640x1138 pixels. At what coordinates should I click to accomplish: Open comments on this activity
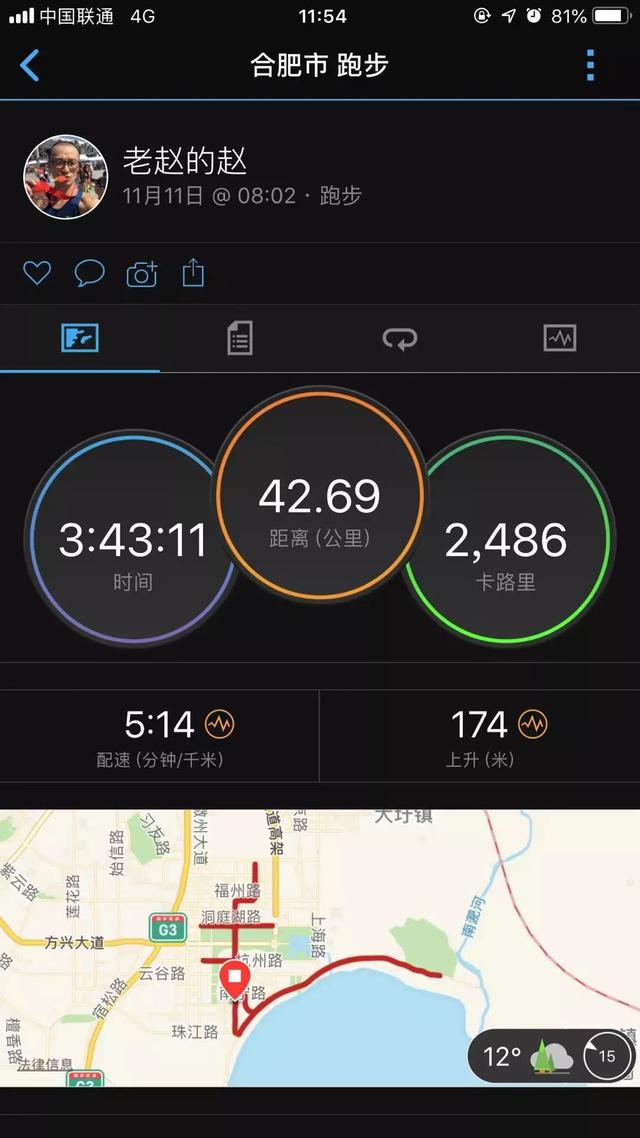click(x=89, y=273)
